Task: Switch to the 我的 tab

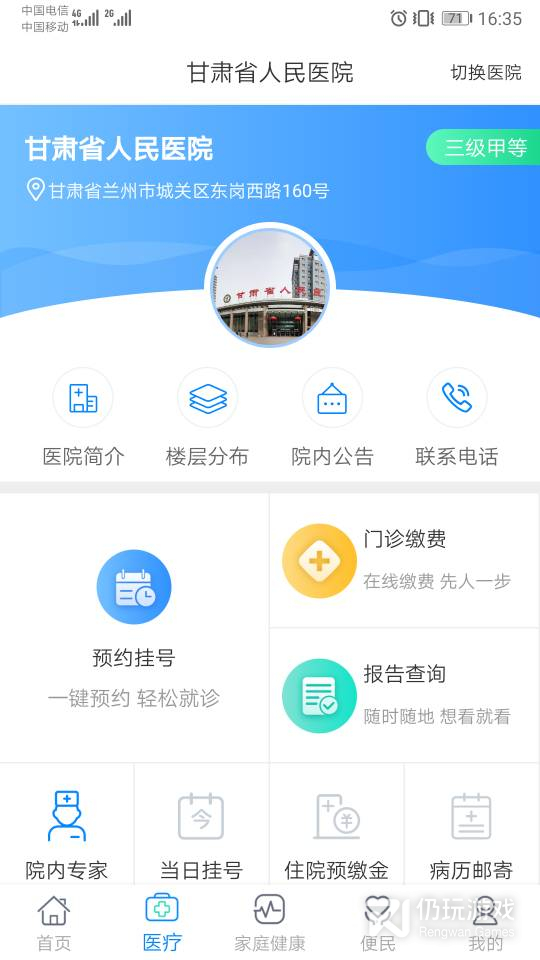Action: 486,923
